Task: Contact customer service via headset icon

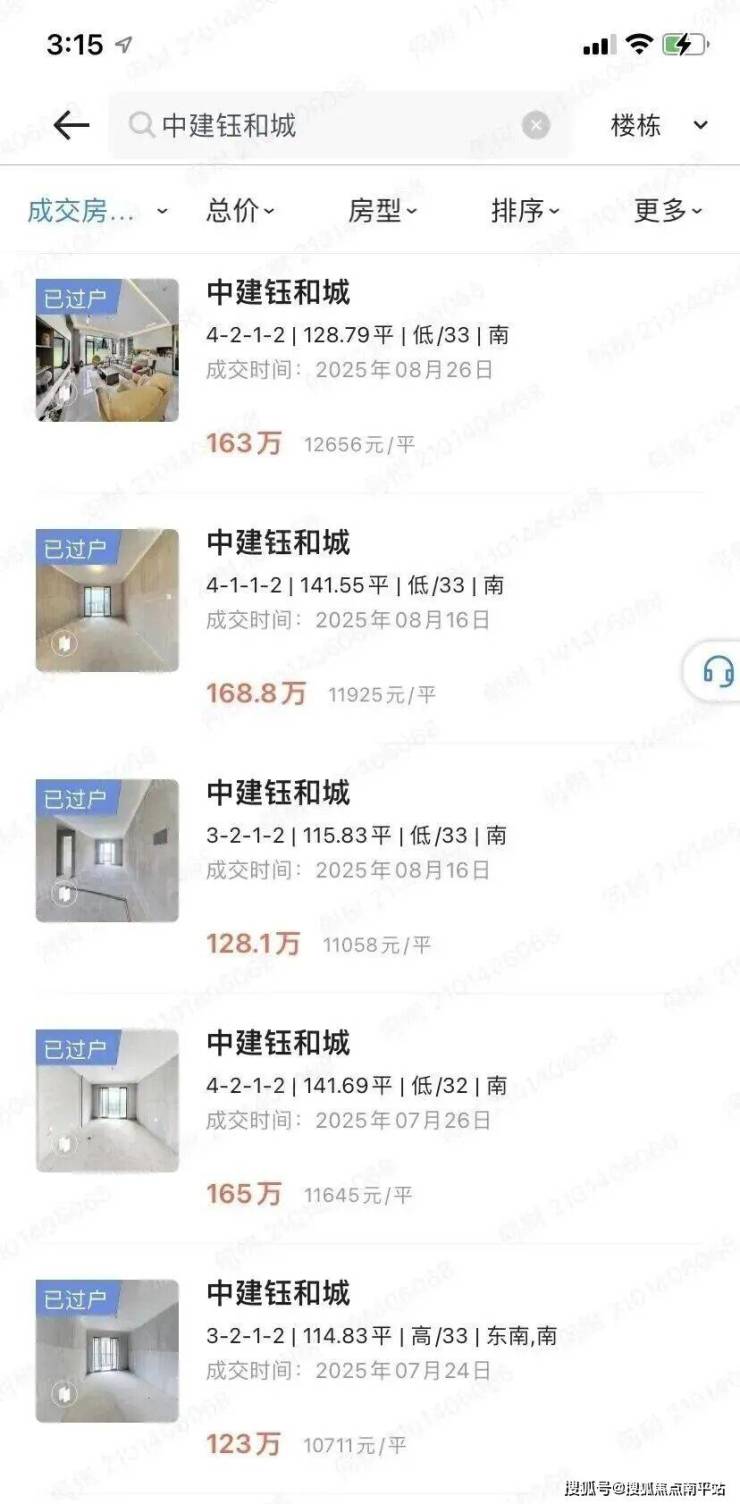Action: (716, 670)
